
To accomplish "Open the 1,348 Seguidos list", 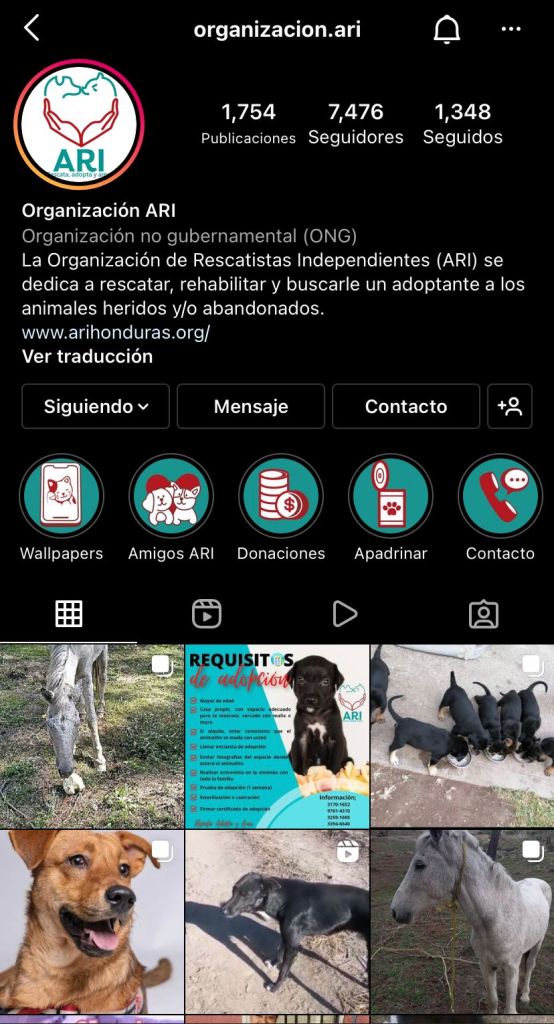I will pyautogui.click(x=463, y=123).
